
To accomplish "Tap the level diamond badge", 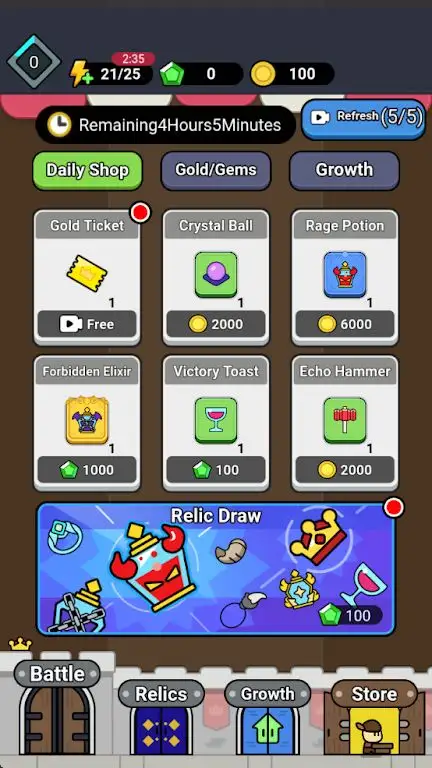I will click(34, 62).
